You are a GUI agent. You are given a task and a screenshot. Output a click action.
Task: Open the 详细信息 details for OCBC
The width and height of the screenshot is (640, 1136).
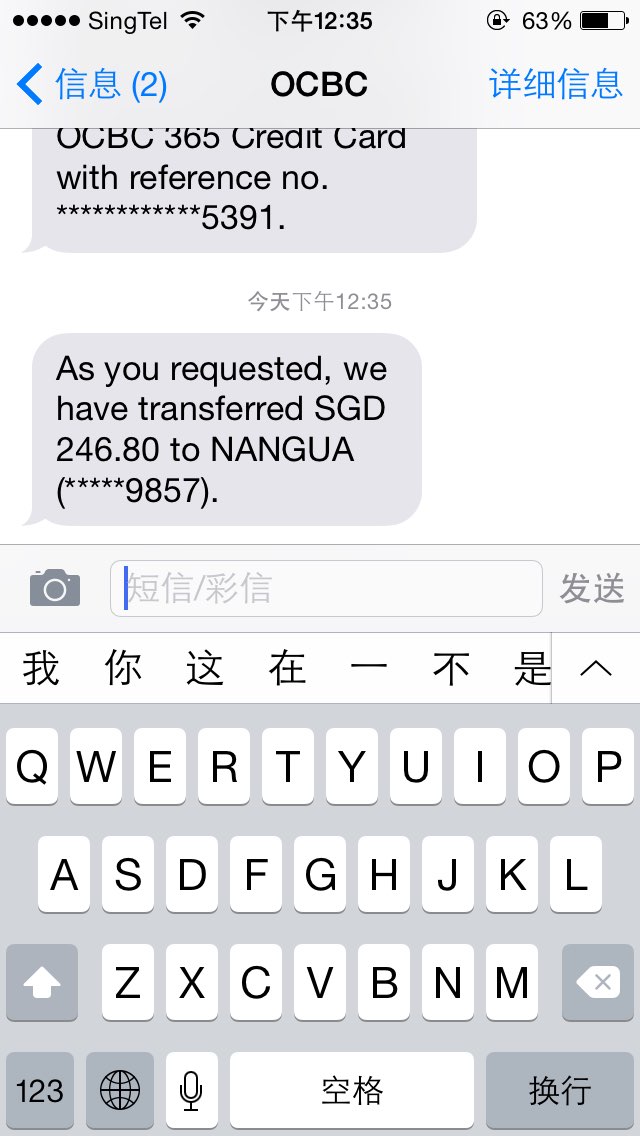[x=556, y=84]
